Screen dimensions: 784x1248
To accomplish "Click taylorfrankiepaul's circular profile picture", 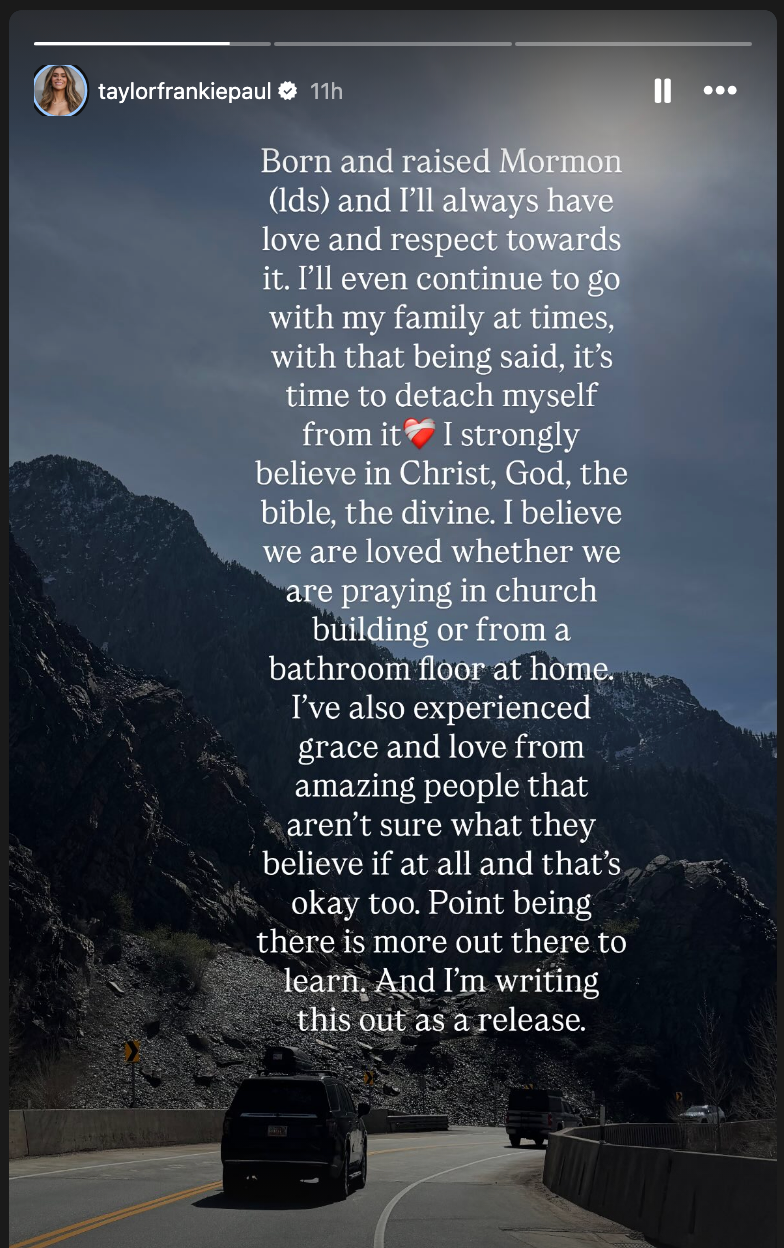I will click(x=60, y=90).
